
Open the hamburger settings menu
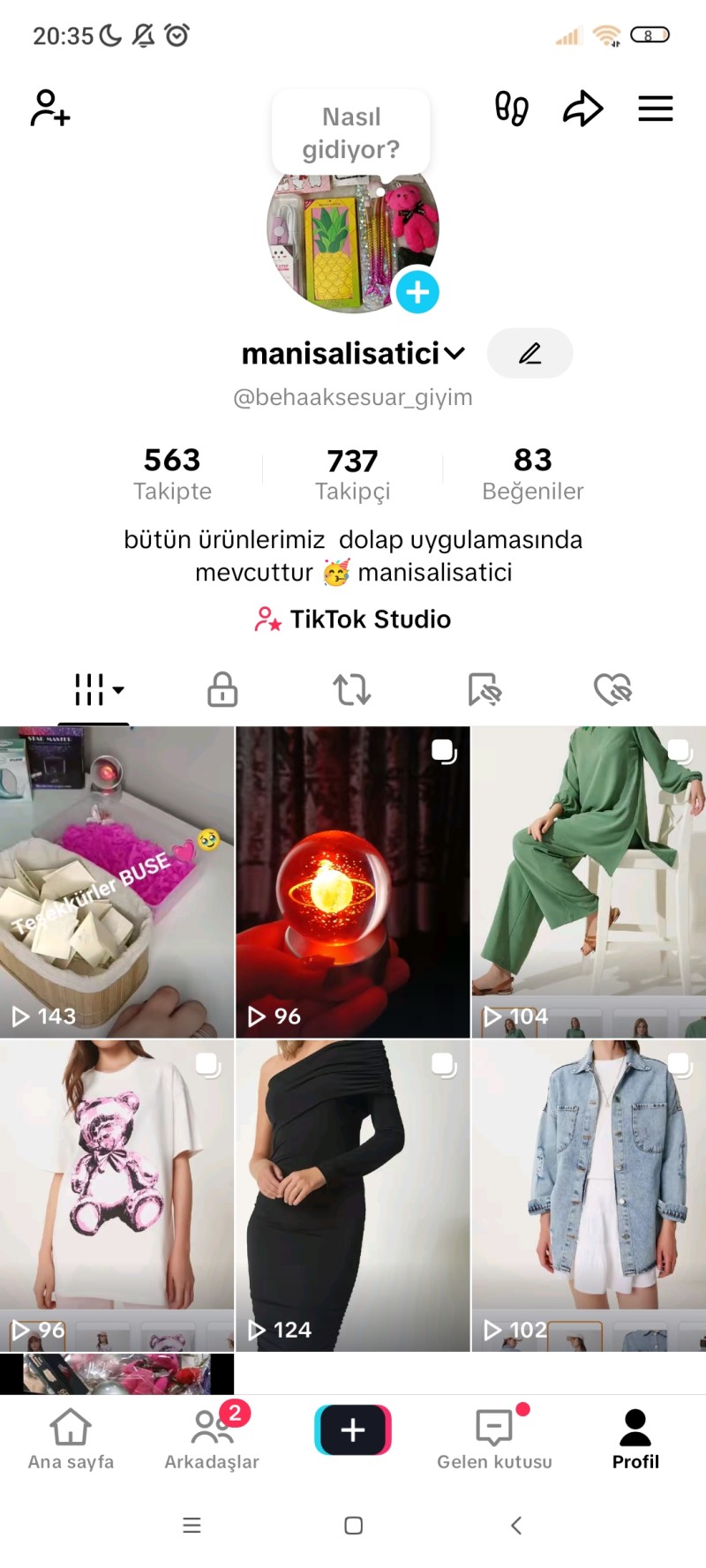tap(655, 109)
